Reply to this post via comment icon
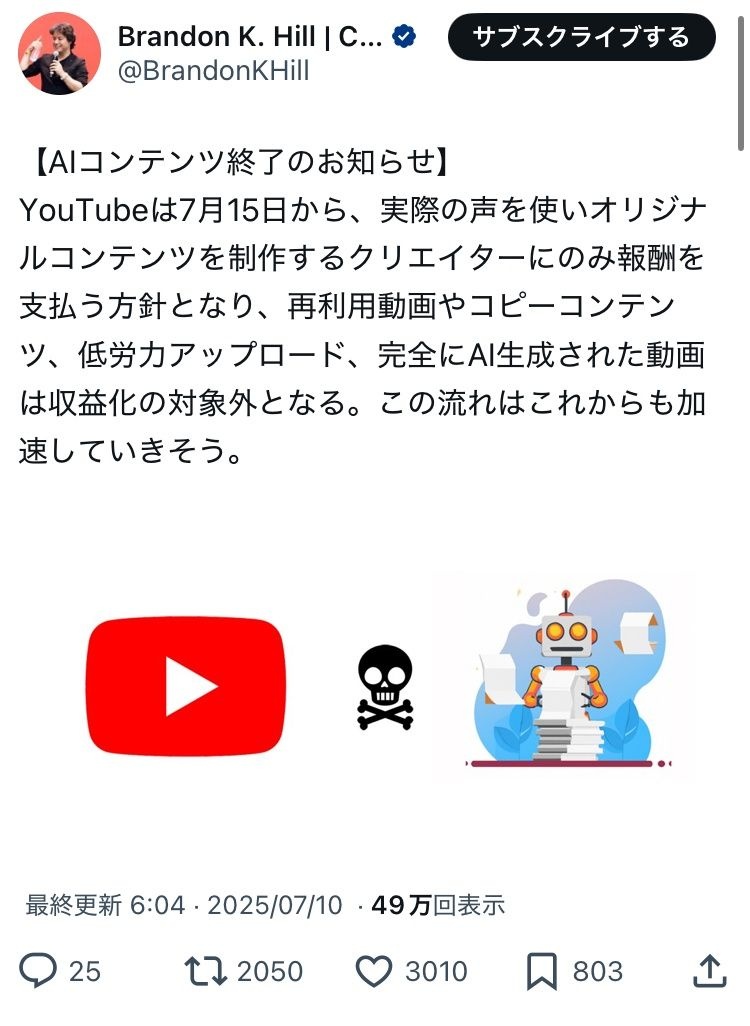The height and width of the screenshot is (1026, 750). pyautogui.click(x=40, y=970)
